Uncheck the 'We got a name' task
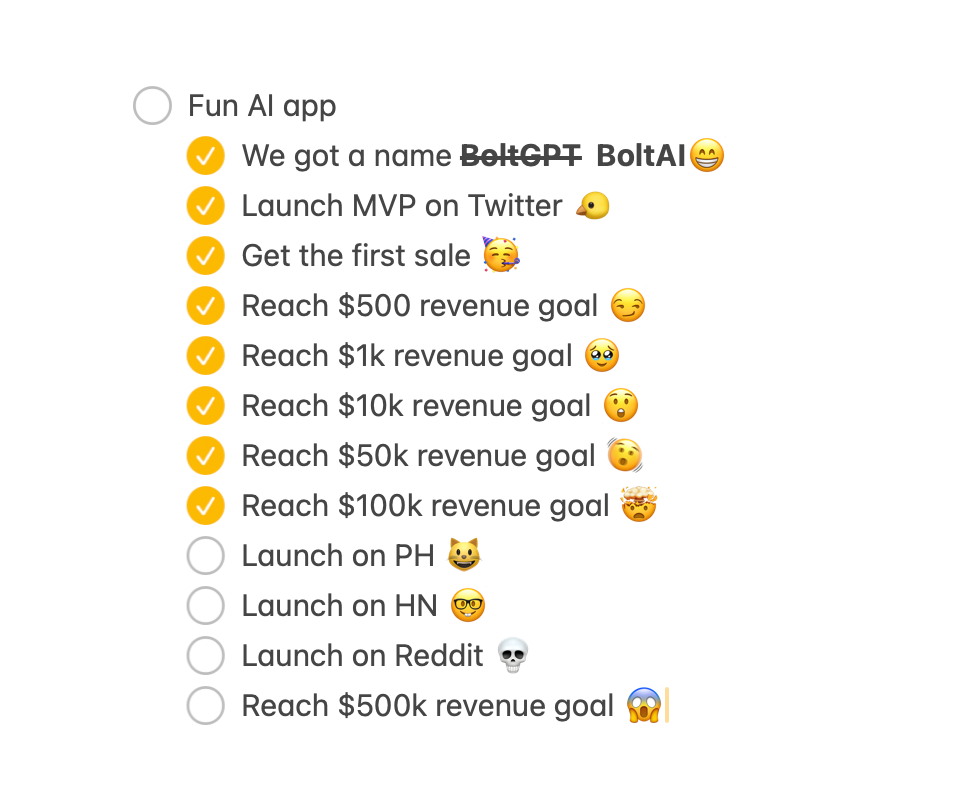Viewport: 977px width, 802px height. [205, 156]
